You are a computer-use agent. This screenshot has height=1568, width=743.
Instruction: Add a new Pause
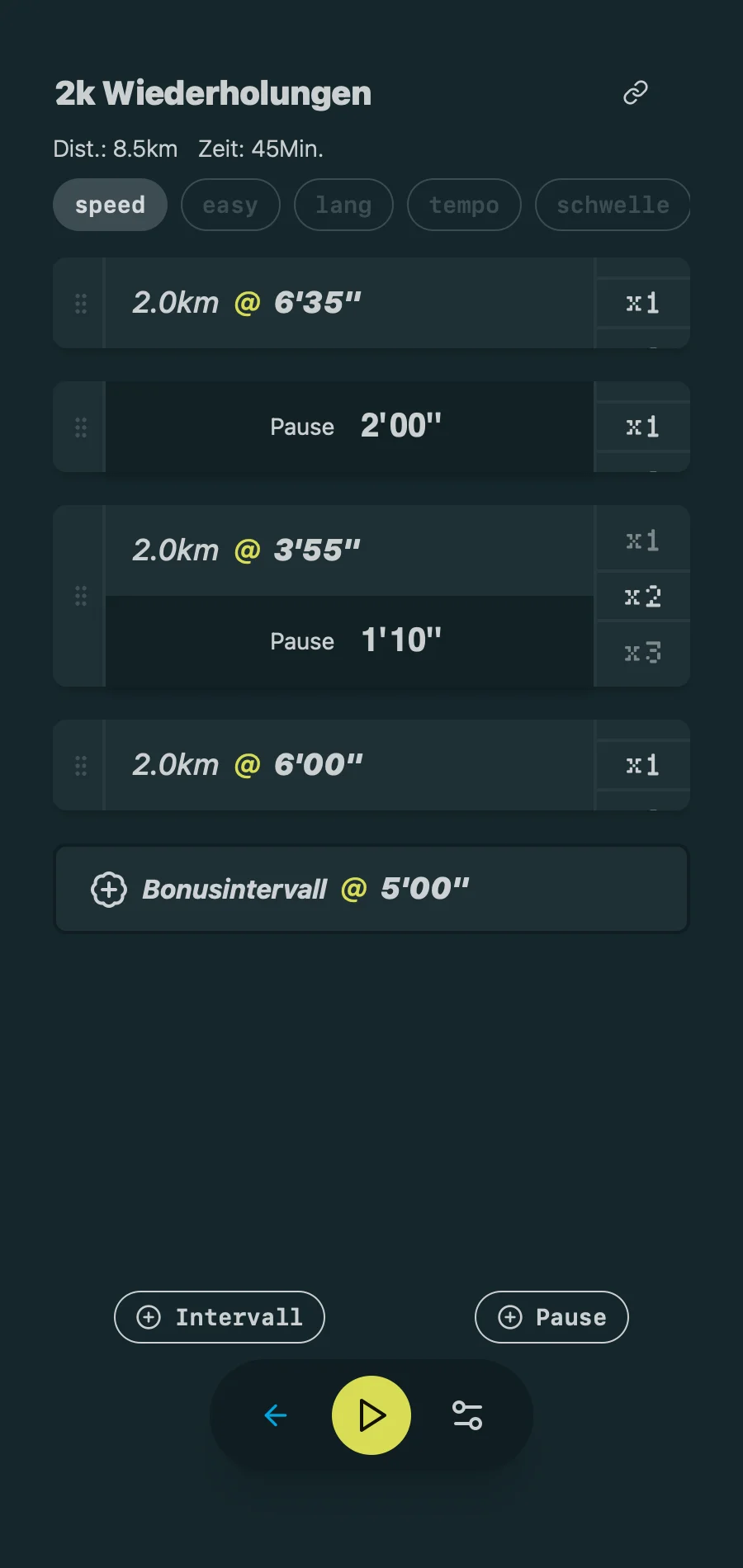551,1317
